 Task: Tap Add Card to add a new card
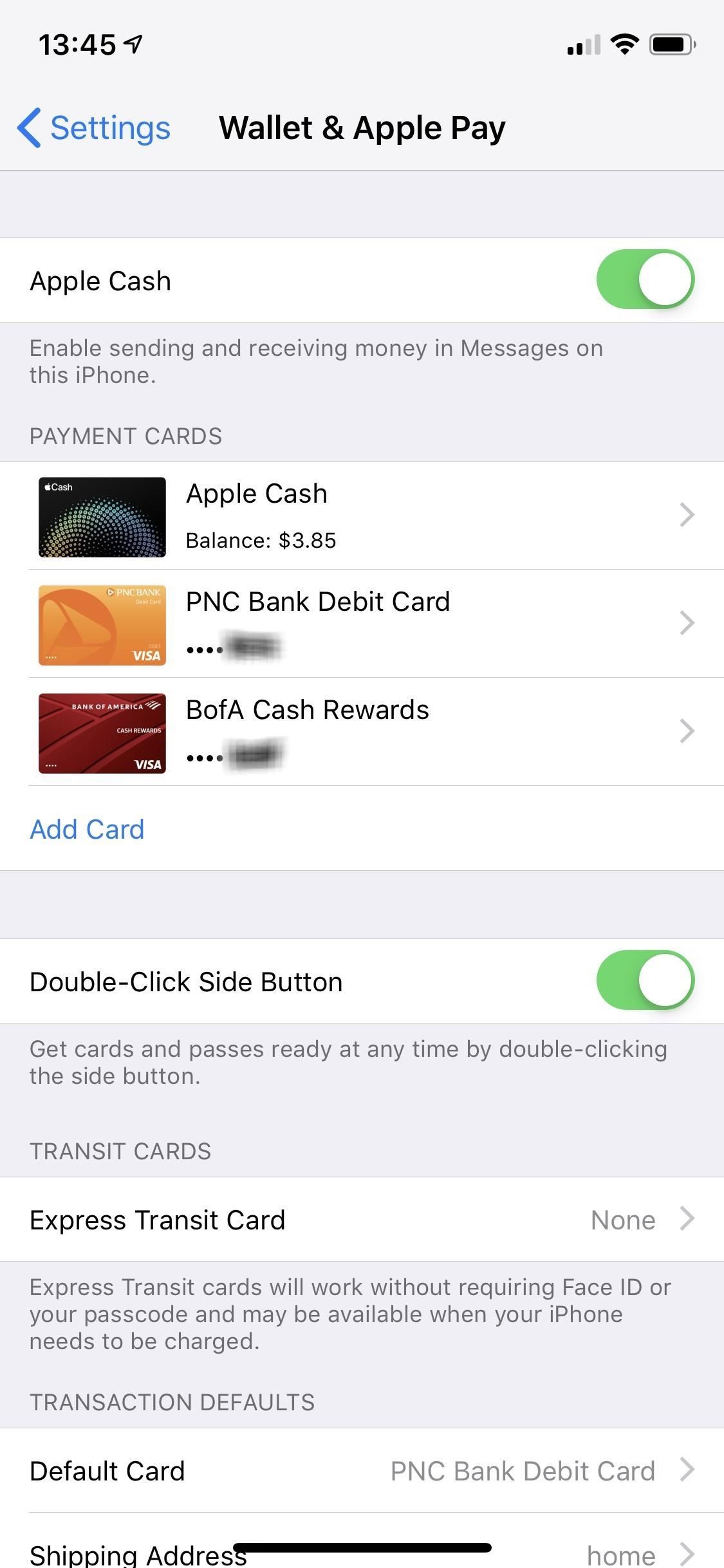coord(87,829)
